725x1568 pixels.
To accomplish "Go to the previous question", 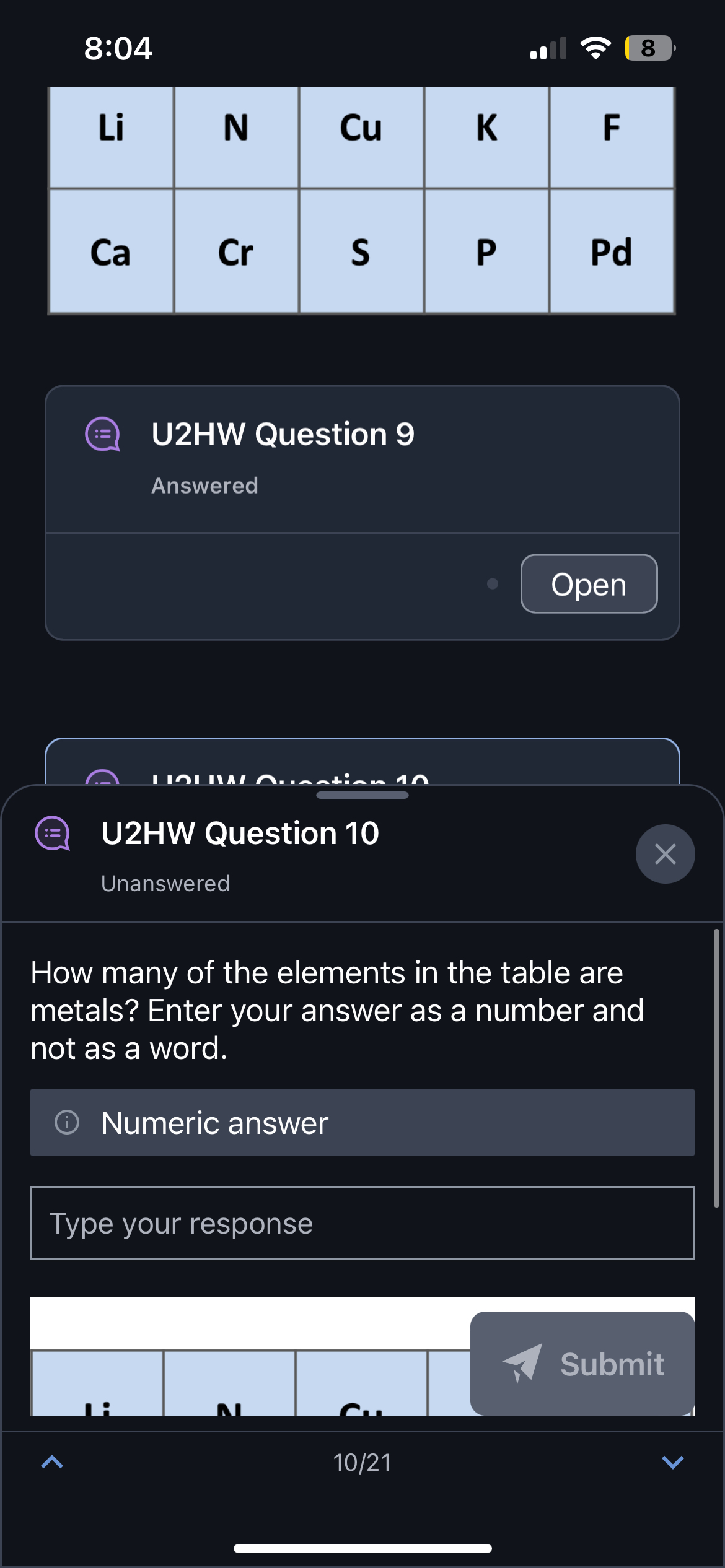I will pyautogui.click(x=52, y=1462).
